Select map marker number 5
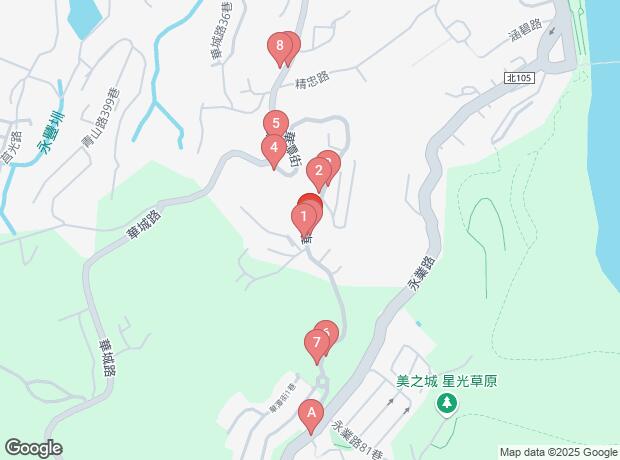Viewport: 620px width, 460px height. click(x=274, y=124)
